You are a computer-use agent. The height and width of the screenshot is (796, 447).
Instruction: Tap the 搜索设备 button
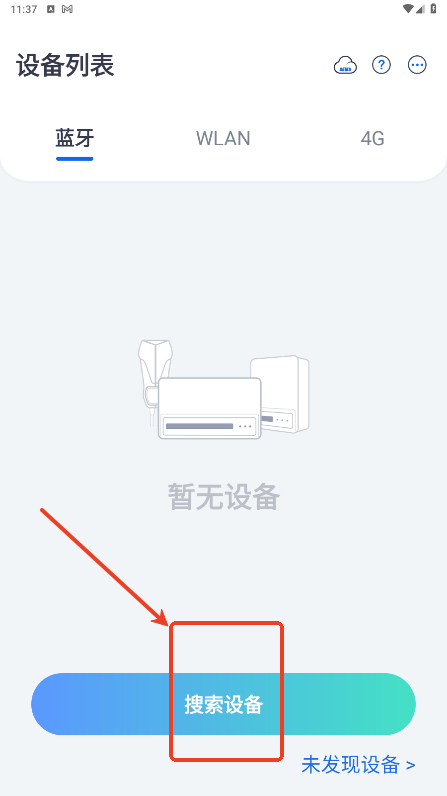click(223, 704)
